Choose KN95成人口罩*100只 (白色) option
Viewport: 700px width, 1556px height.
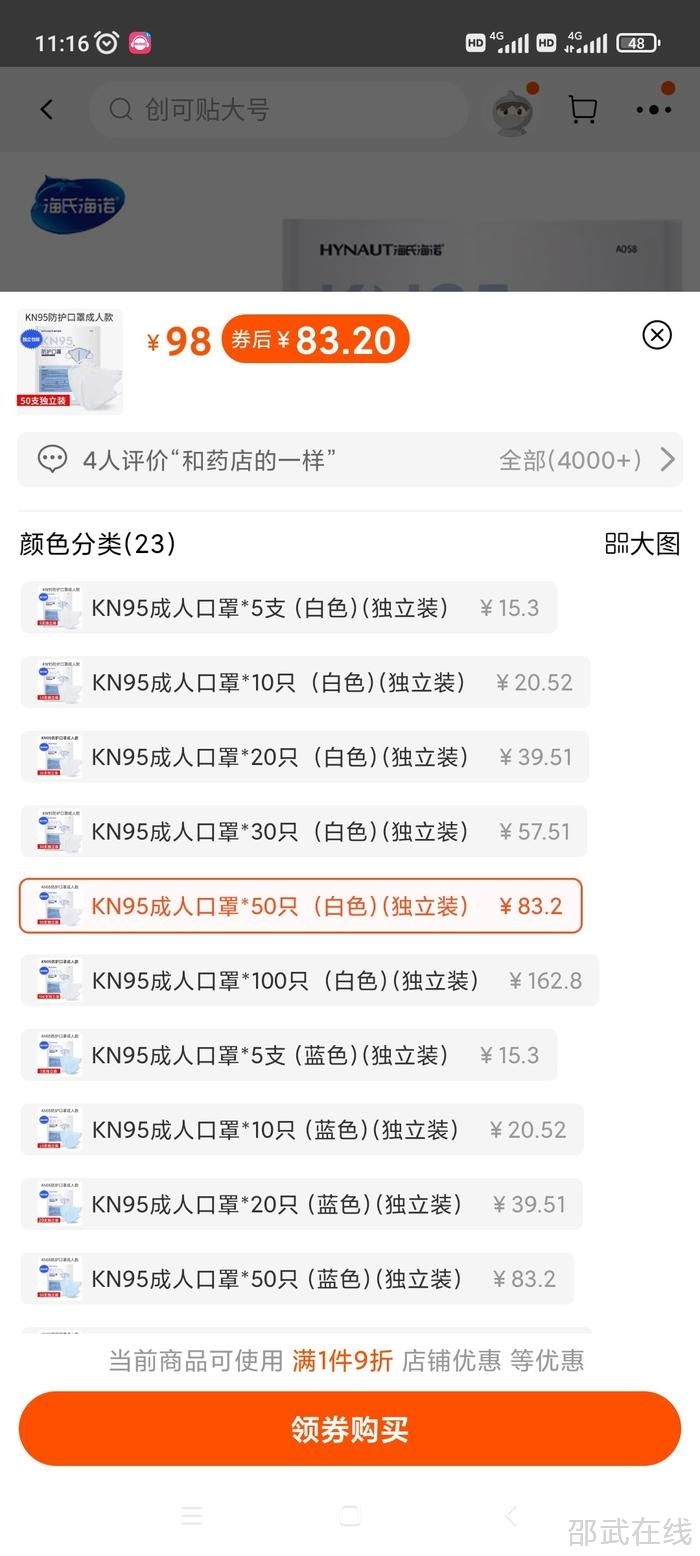(310, 980)
